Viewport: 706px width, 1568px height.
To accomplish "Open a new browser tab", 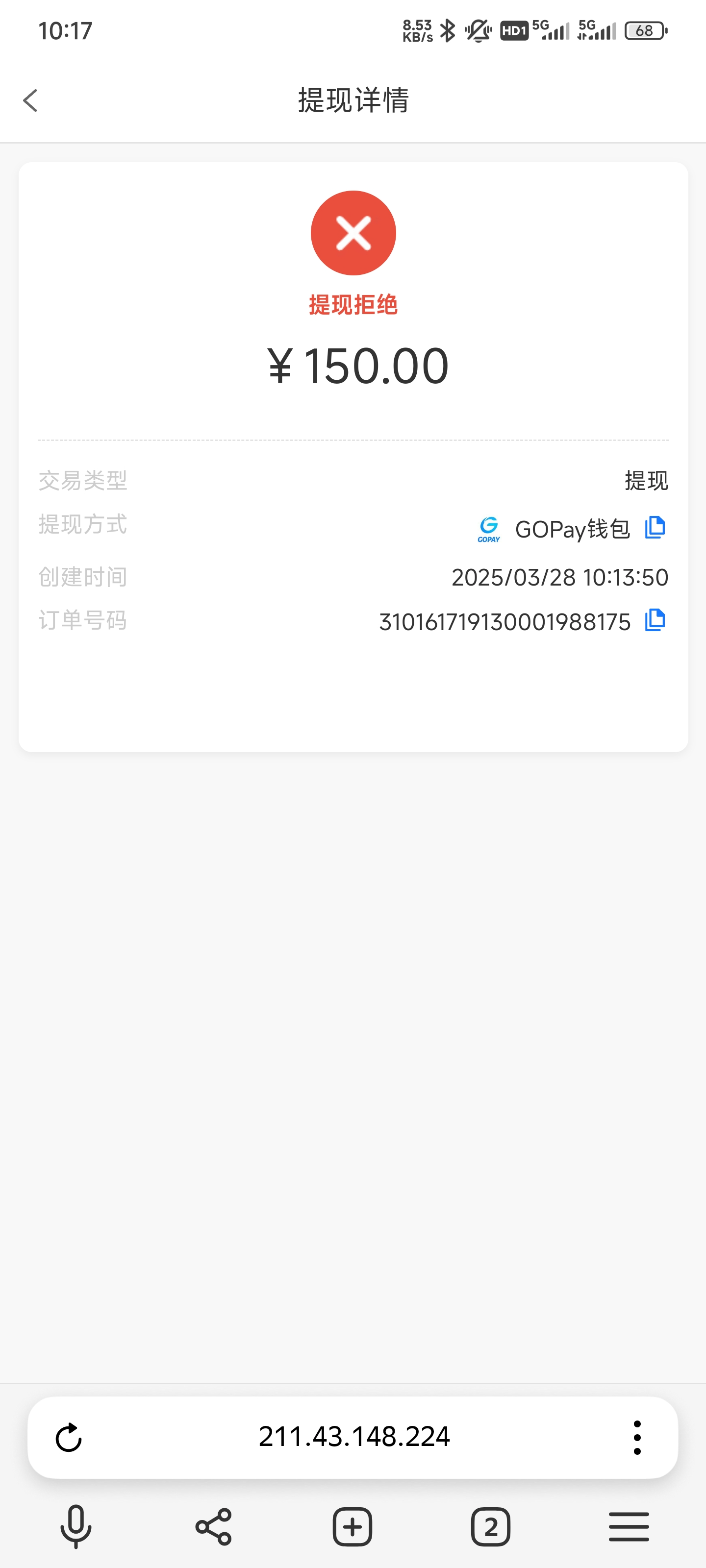I will (x=353, y=1526).
